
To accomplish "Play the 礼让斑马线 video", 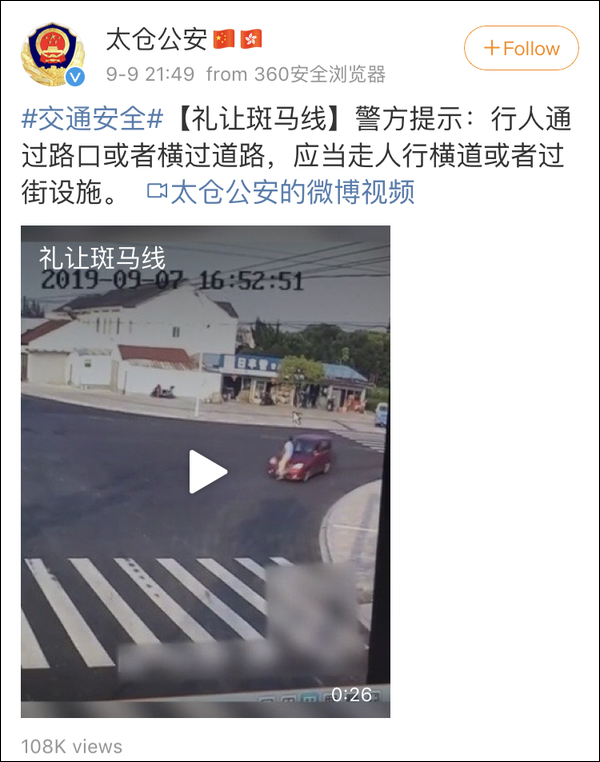I will pos(208,472).
